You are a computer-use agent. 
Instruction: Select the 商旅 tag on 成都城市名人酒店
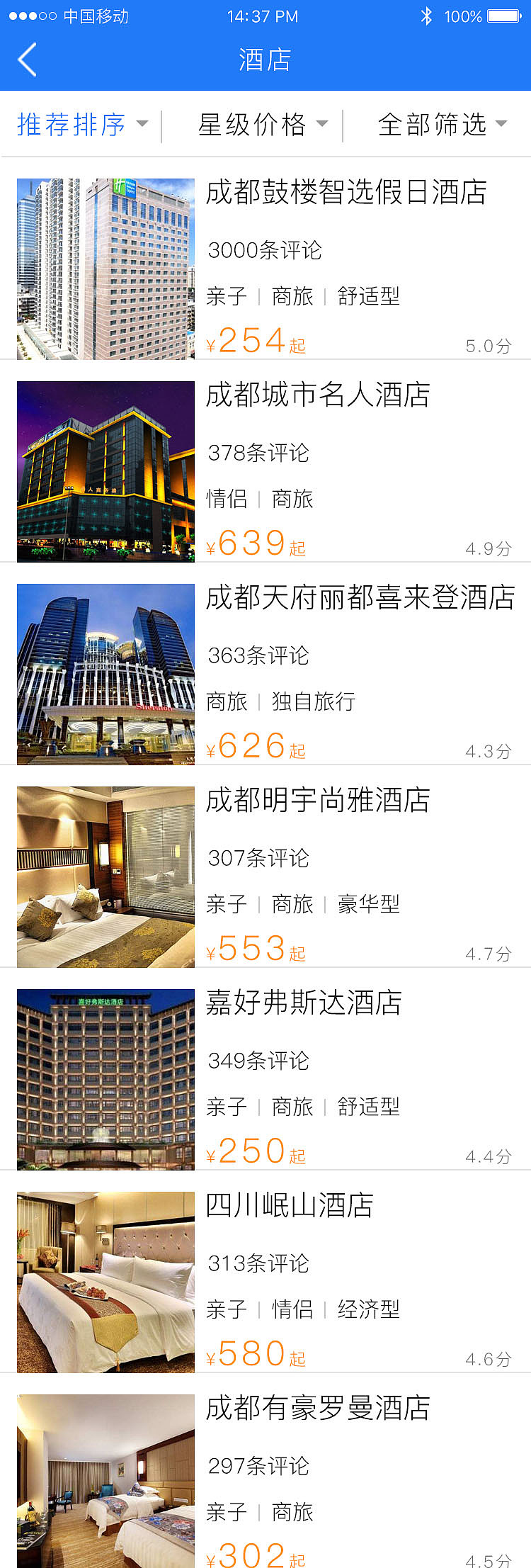[292, 500]
